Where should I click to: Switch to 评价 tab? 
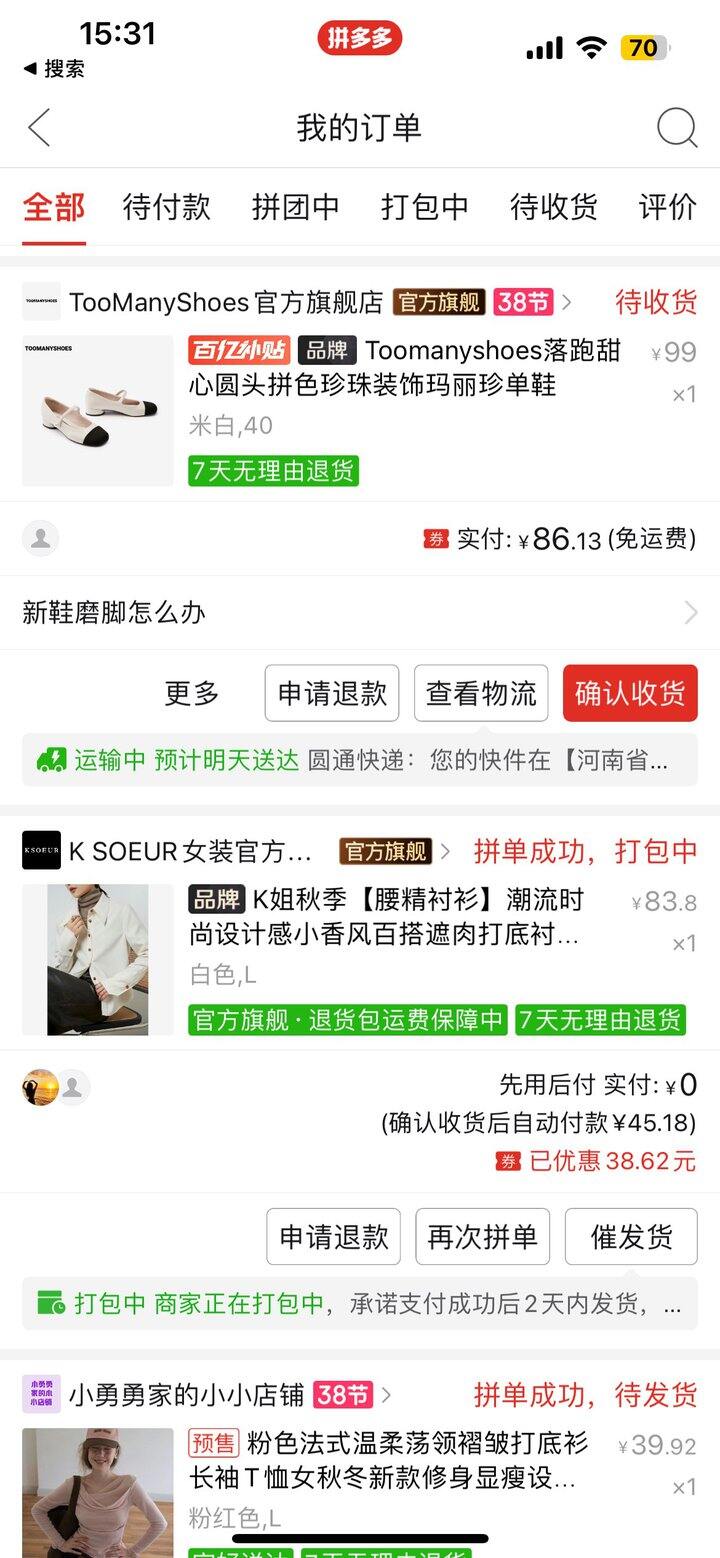tap(667, 207)
